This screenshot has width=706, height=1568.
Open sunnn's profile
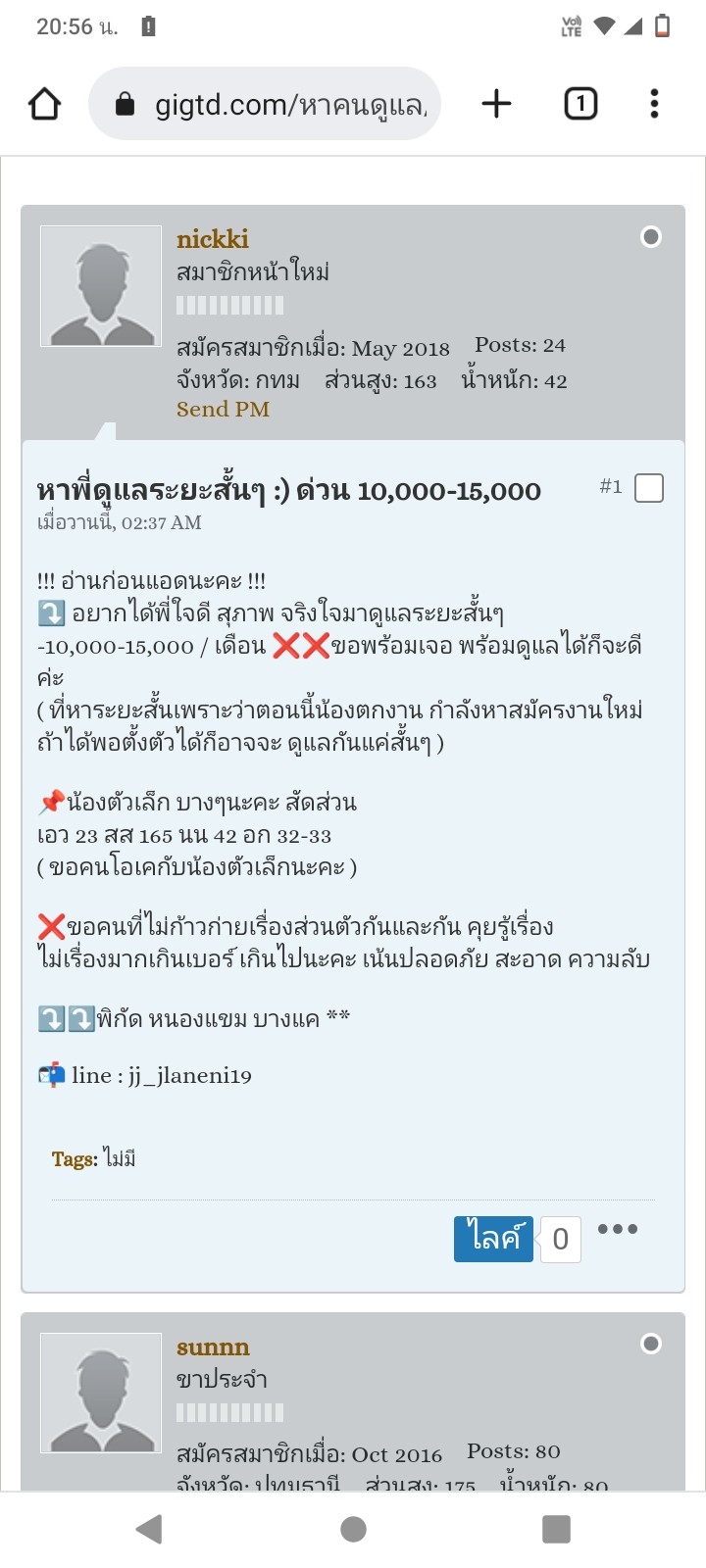[213, 1347]
